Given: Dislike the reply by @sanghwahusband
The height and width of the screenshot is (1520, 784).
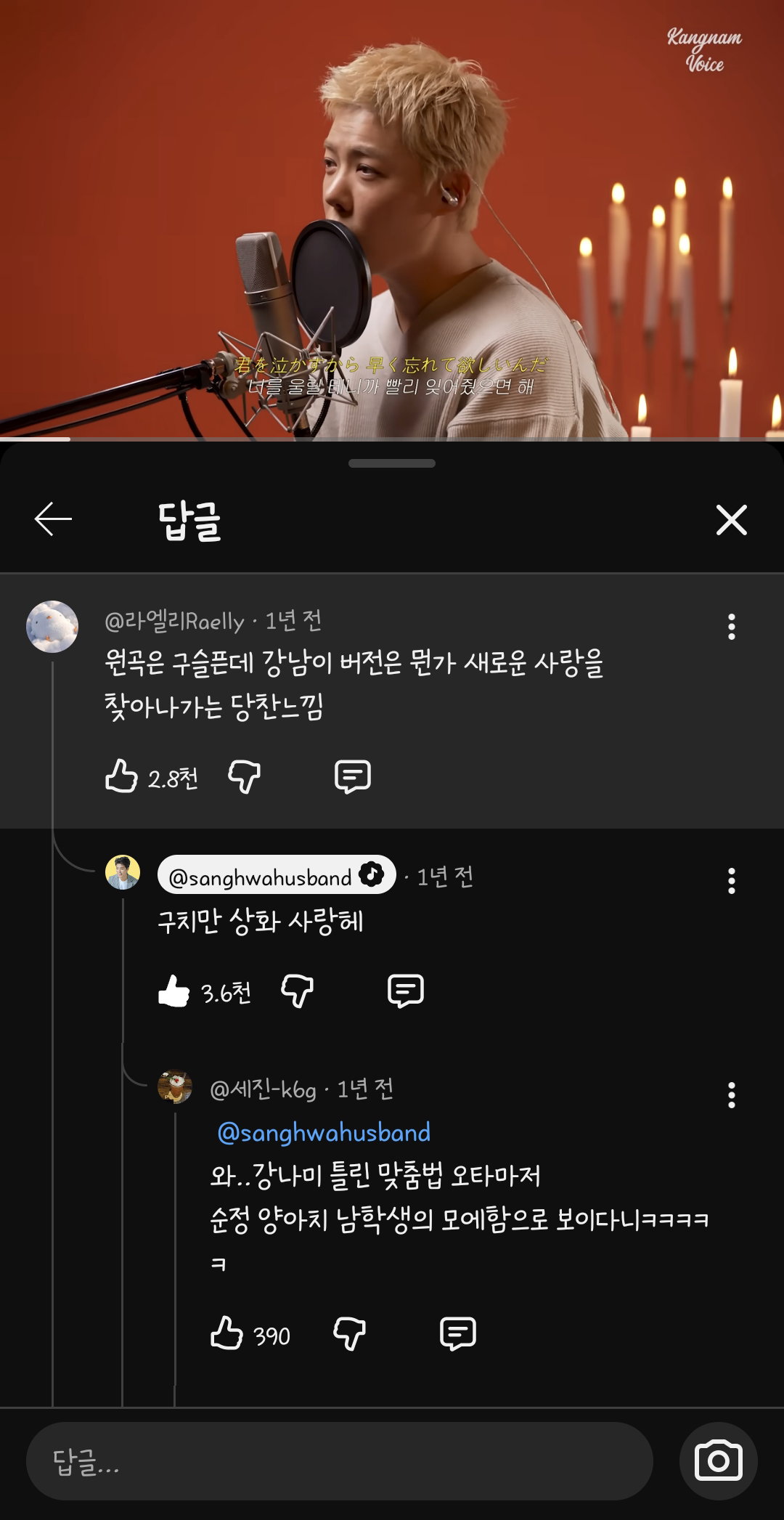Looking at the screenshot, I should (298, 991).
